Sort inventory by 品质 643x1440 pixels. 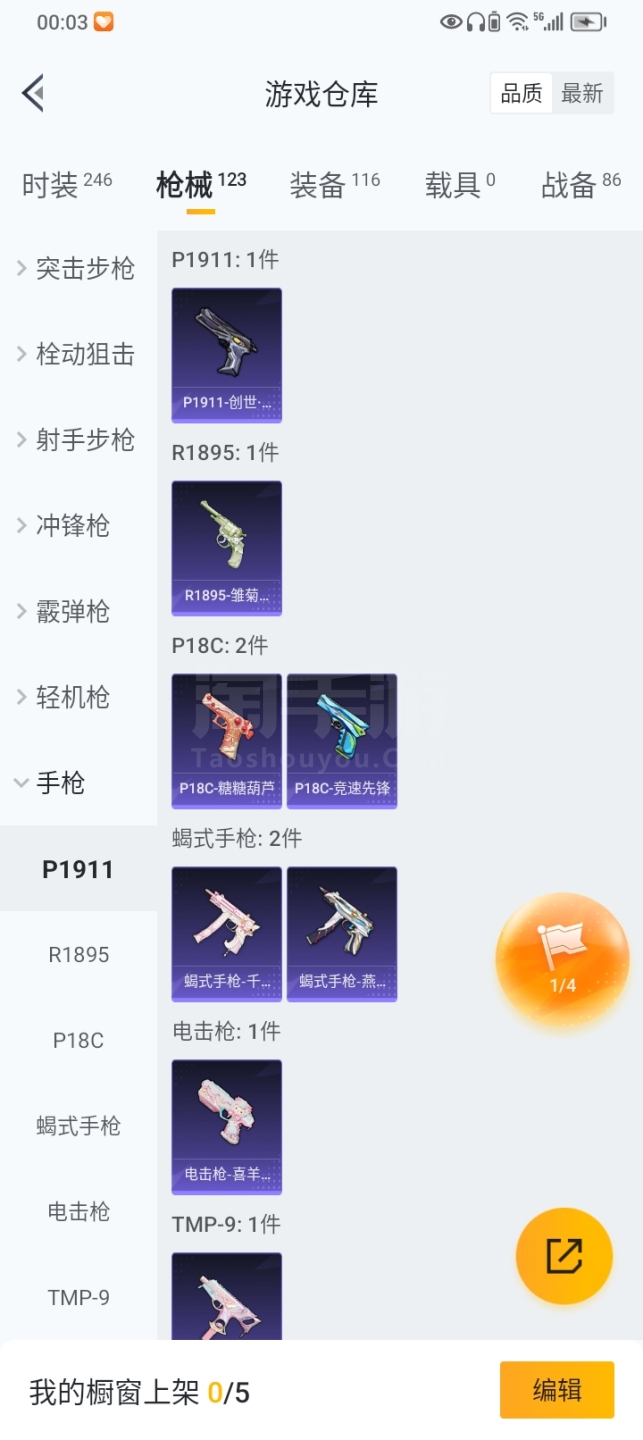(521, 94)
